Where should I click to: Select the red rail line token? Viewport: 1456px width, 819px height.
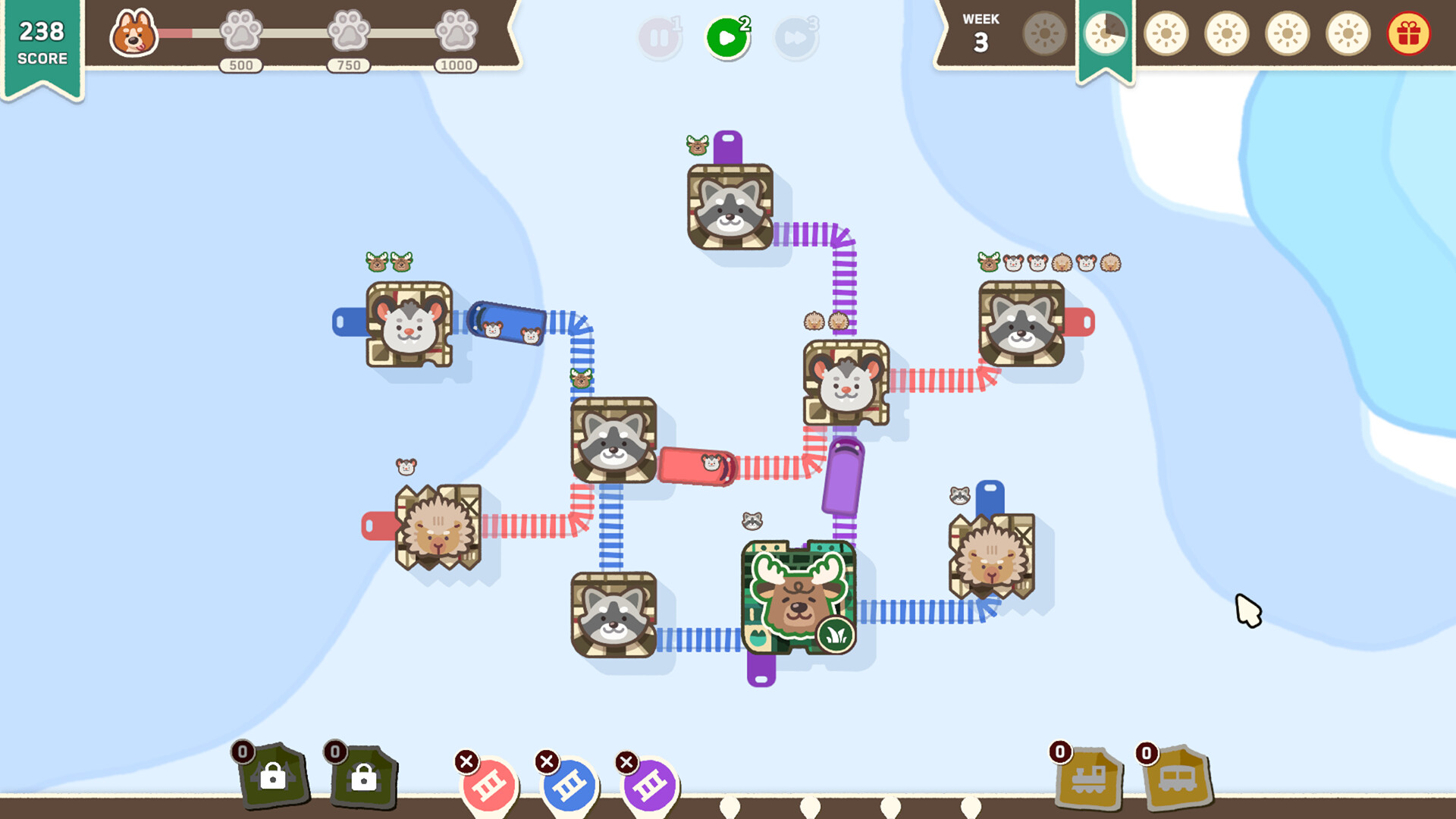pyautogui.click(x=489, y=786)
